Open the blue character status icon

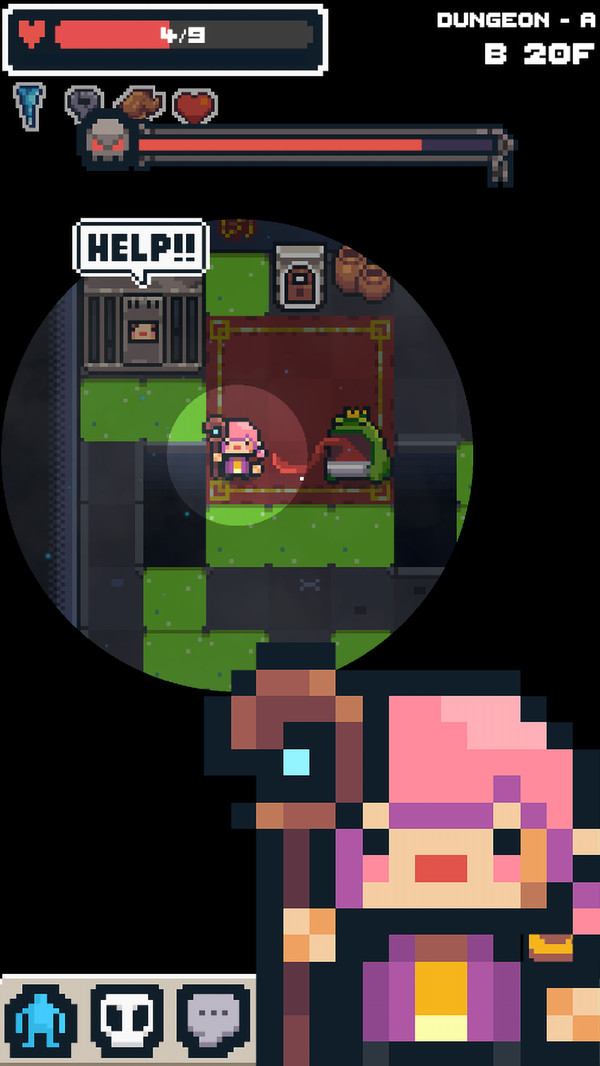(x=40, y=1022)
